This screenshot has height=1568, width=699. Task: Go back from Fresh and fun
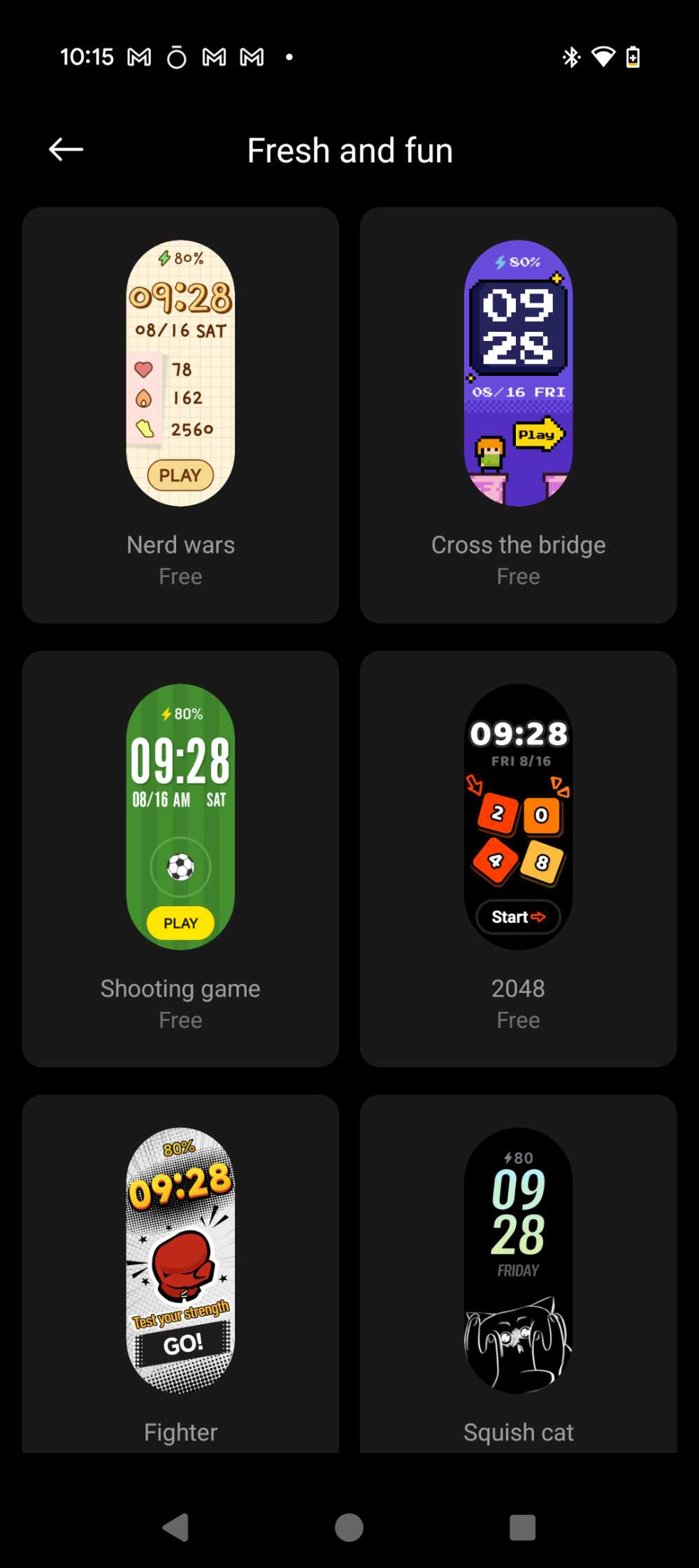pyautogui.click(x=66, y=150)
